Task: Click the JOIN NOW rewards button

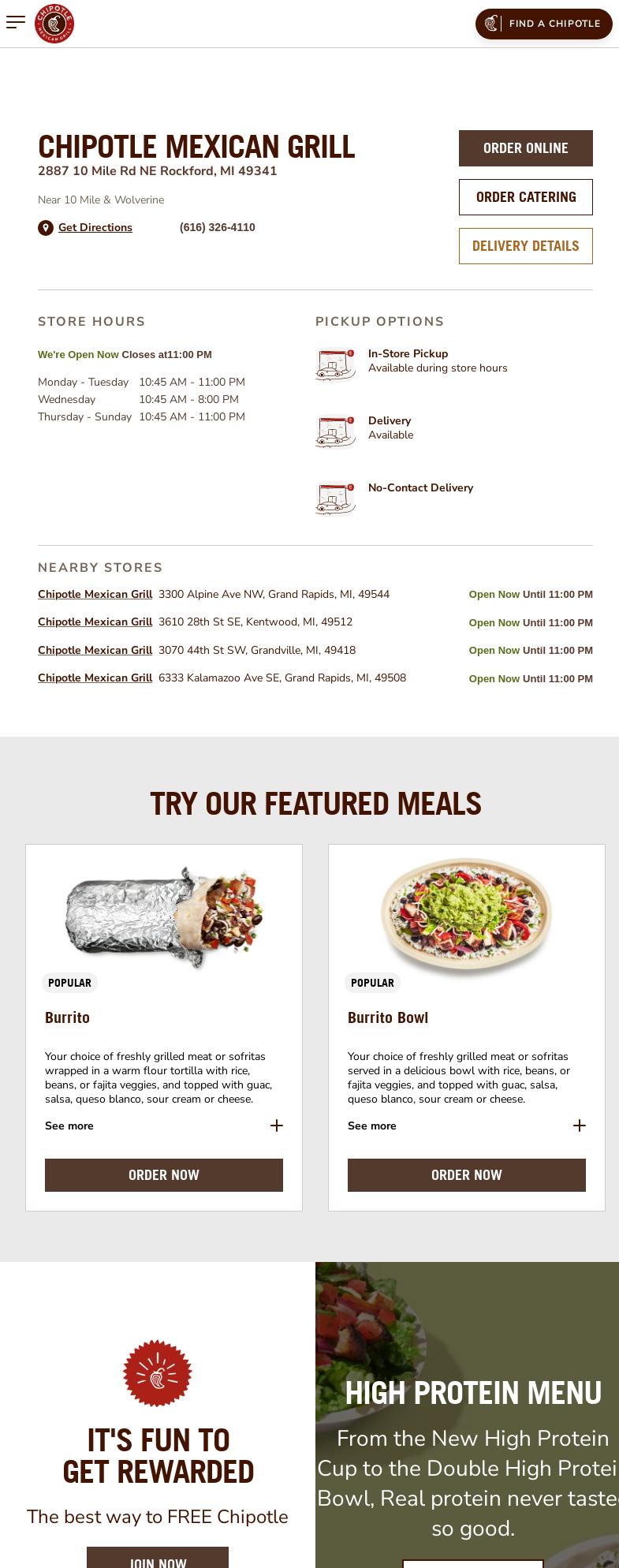Action: click(158, 1561)
